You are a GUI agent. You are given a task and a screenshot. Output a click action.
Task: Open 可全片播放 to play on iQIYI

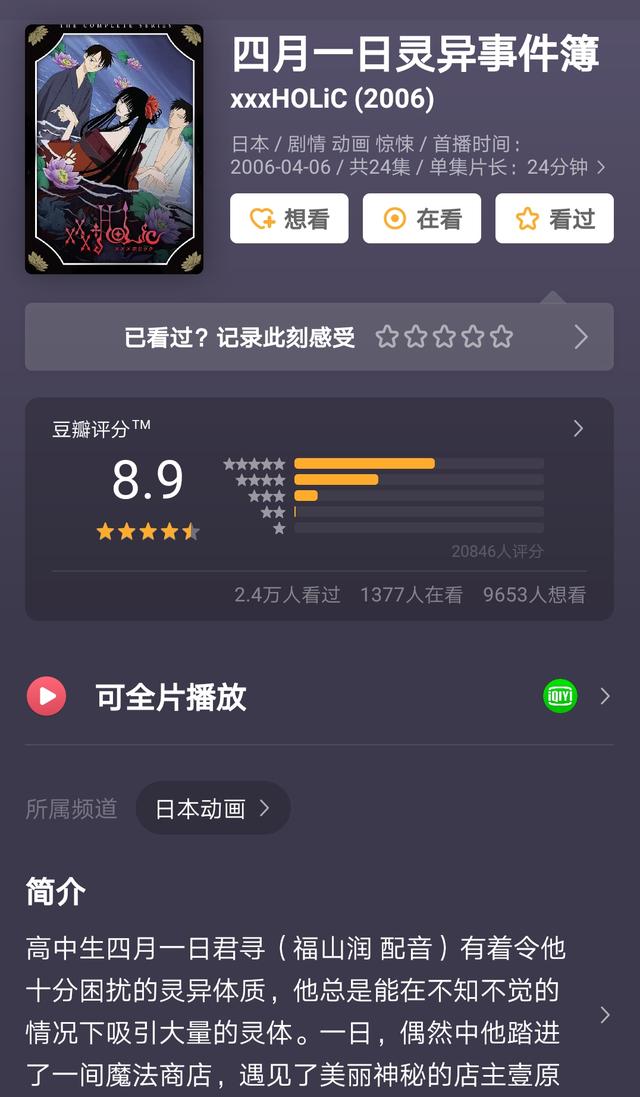tap(319, 696)
